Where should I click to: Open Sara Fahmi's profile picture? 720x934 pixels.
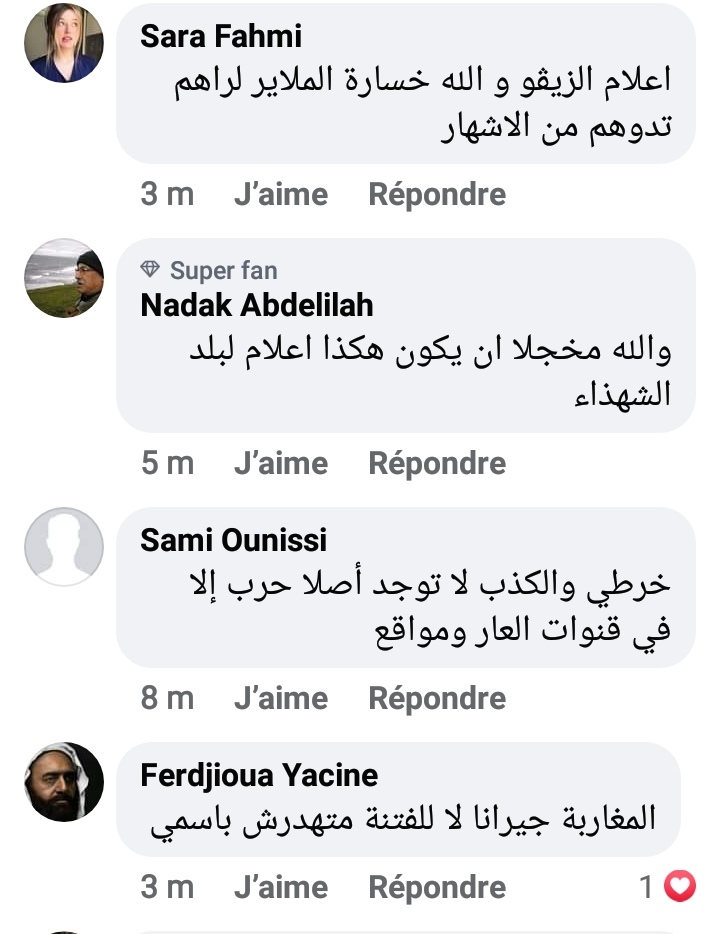63,42
